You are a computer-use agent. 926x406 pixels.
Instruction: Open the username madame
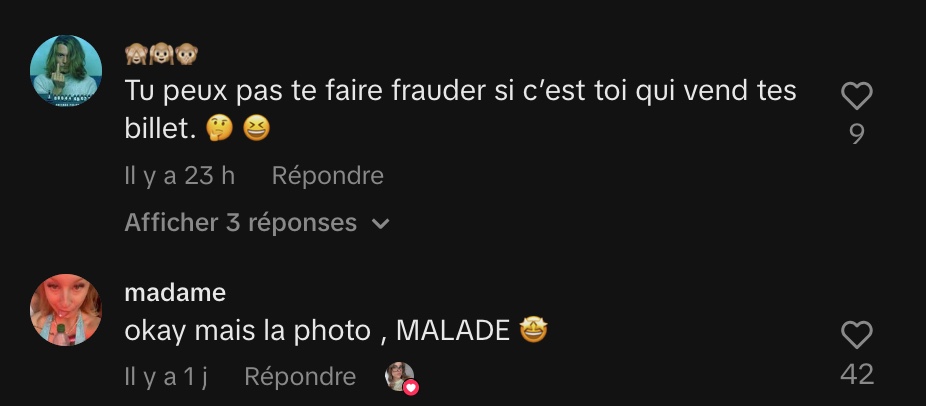[175, 292]
